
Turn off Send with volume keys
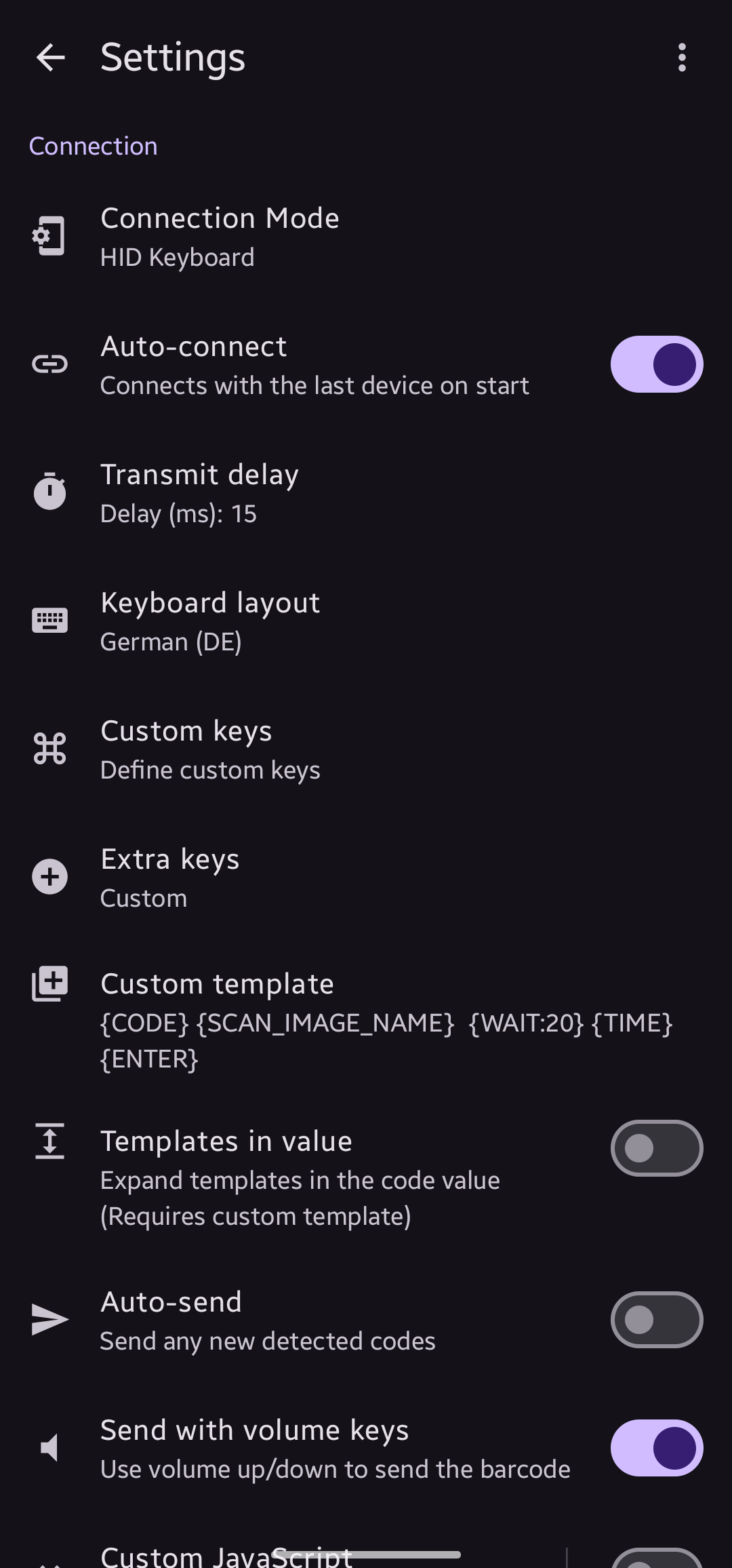point(656,1448)
